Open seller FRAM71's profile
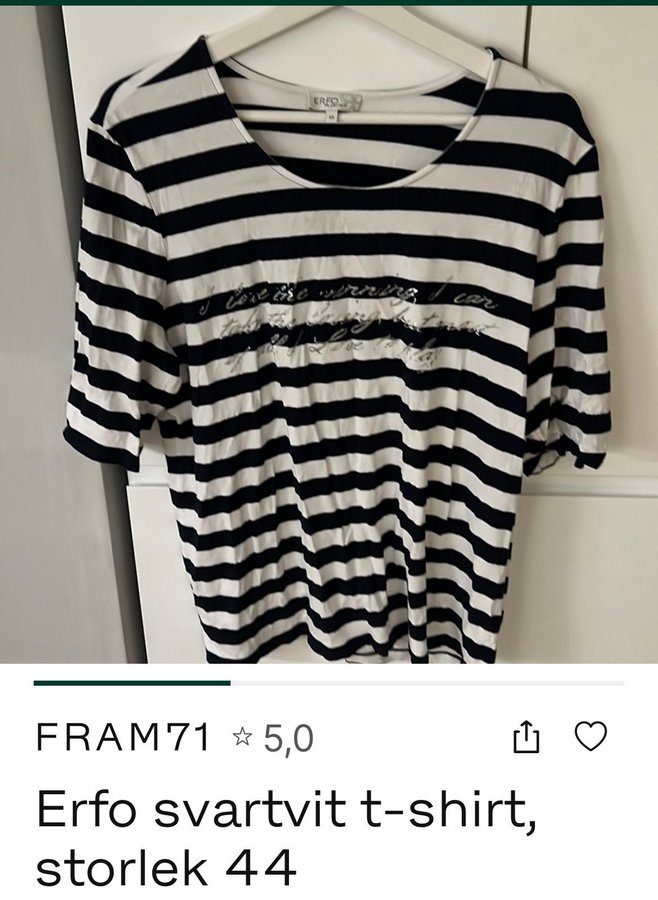This screenshot has width=658, height=900. coord(123,738)
